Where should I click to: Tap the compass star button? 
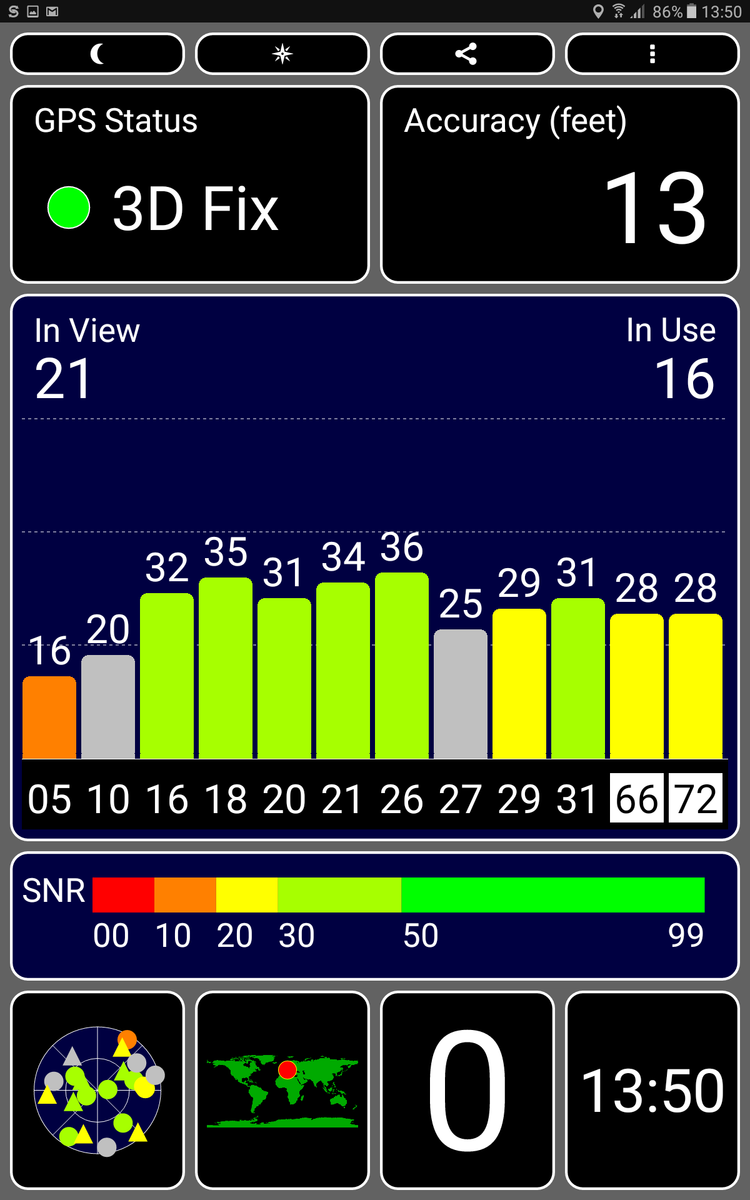click(282, 54)
